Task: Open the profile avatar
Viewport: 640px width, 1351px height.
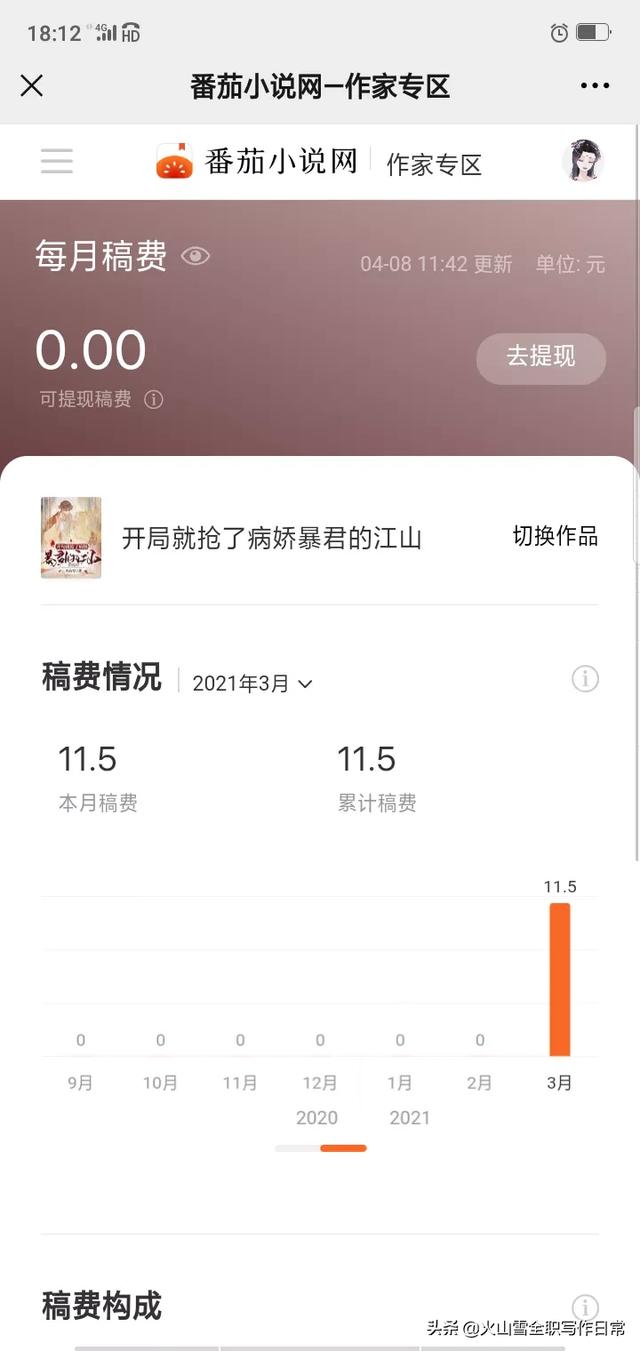Action: tap(584, 161)
